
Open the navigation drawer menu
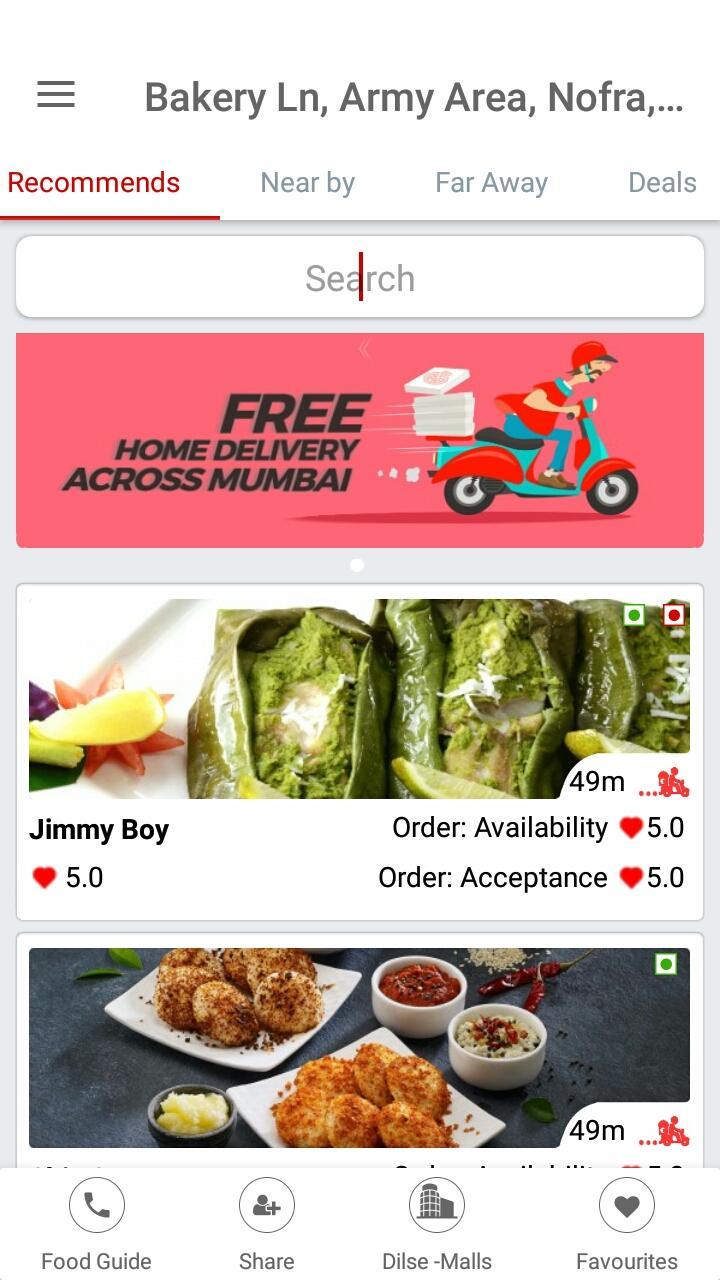coord(55,95)
